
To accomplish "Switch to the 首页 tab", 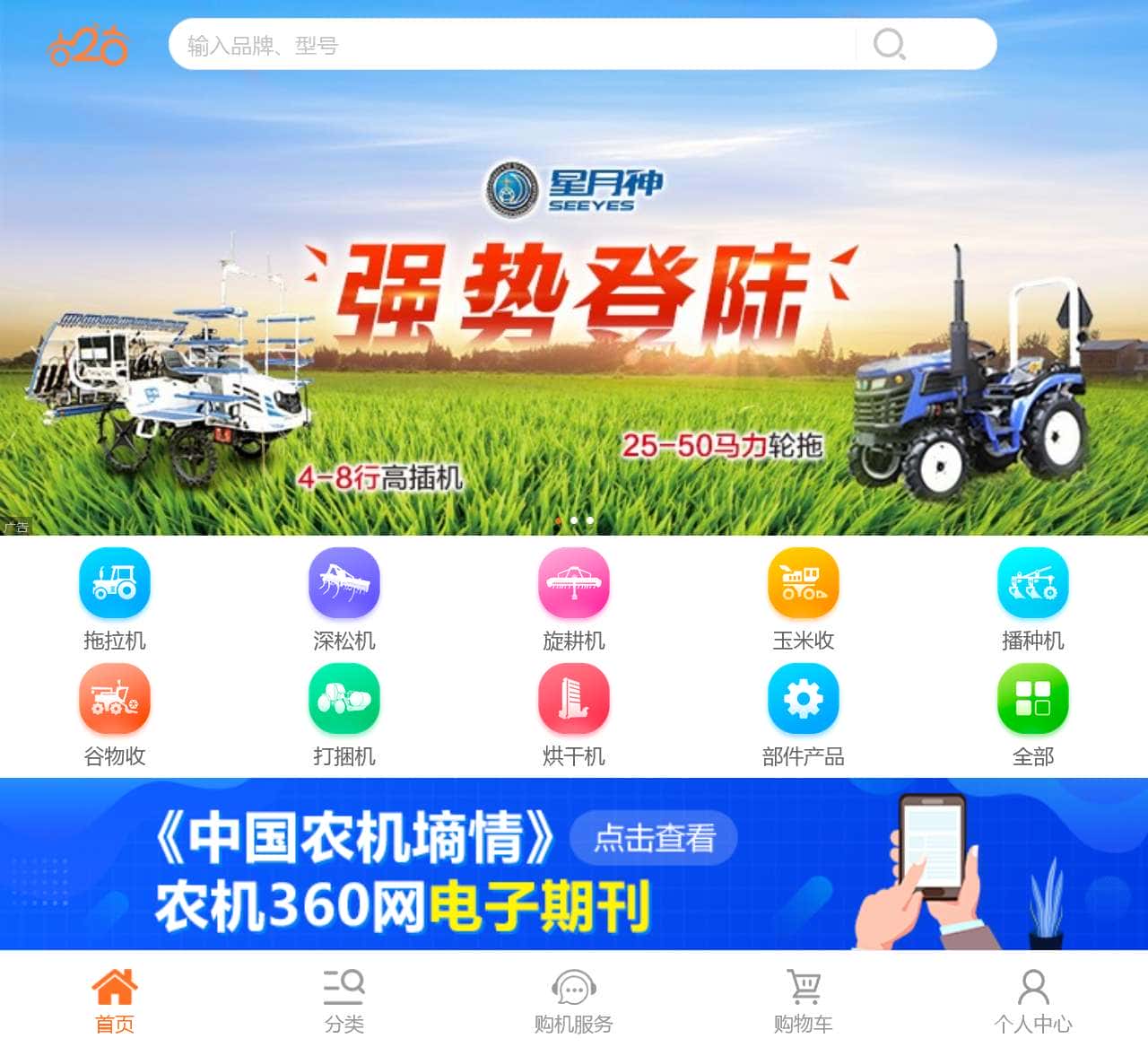I will pyautogui.click(x=115, y=1000).
